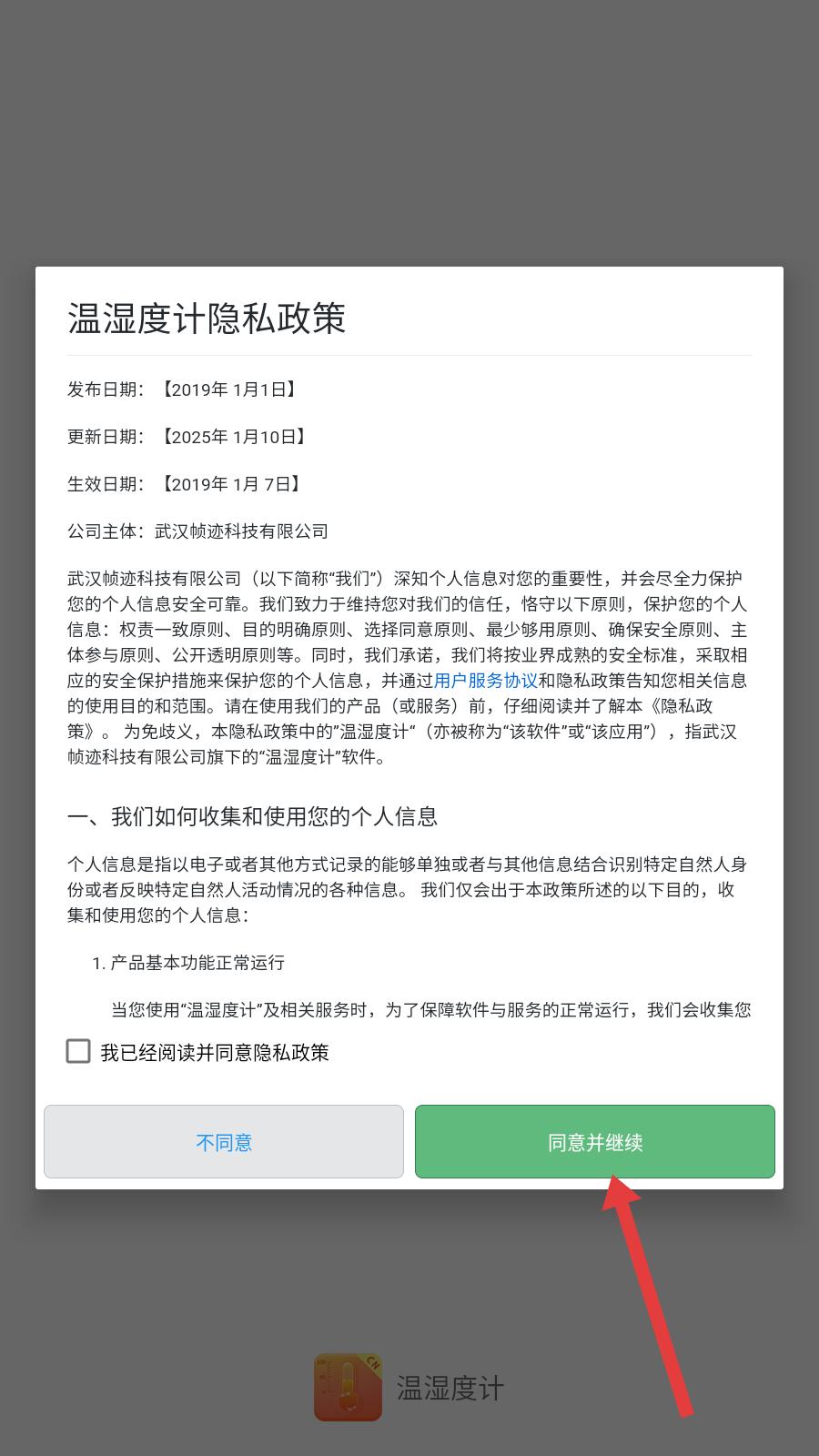Tap the 不同意 button
The width and height of the screenshot is (819, 1456).
(224, 1142)
